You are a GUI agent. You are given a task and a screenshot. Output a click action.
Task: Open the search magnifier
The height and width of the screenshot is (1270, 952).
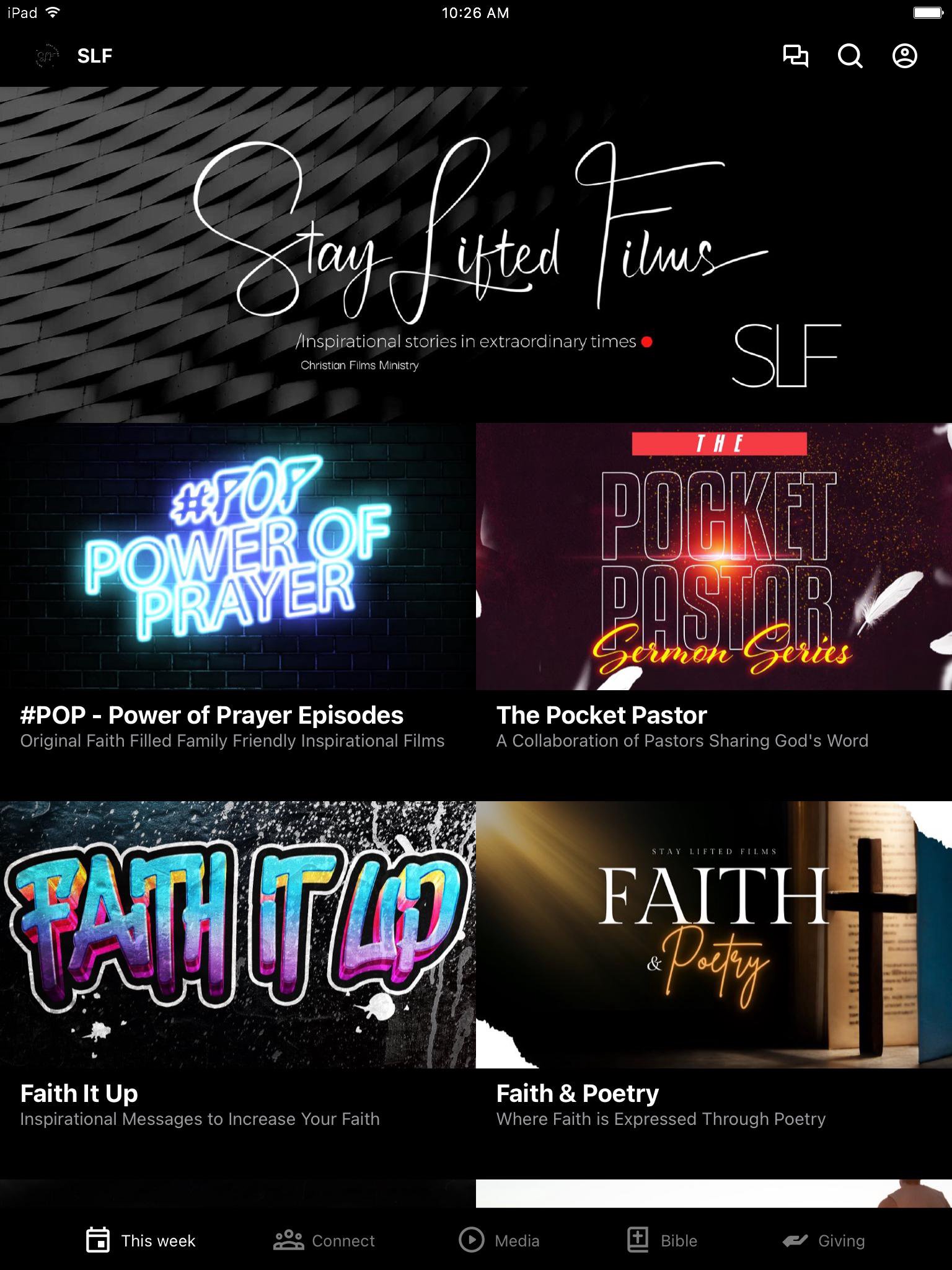point(850,56)
